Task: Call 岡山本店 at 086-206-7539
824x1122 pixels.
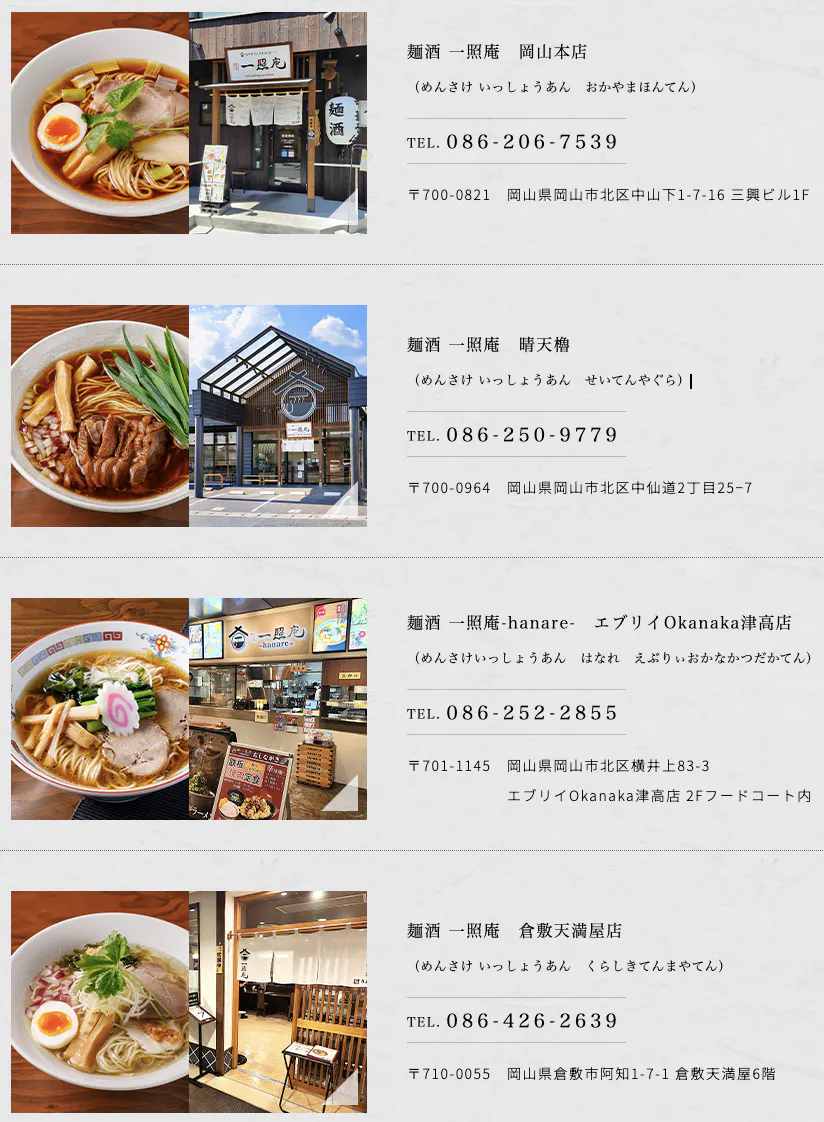Action: [532, 142]
